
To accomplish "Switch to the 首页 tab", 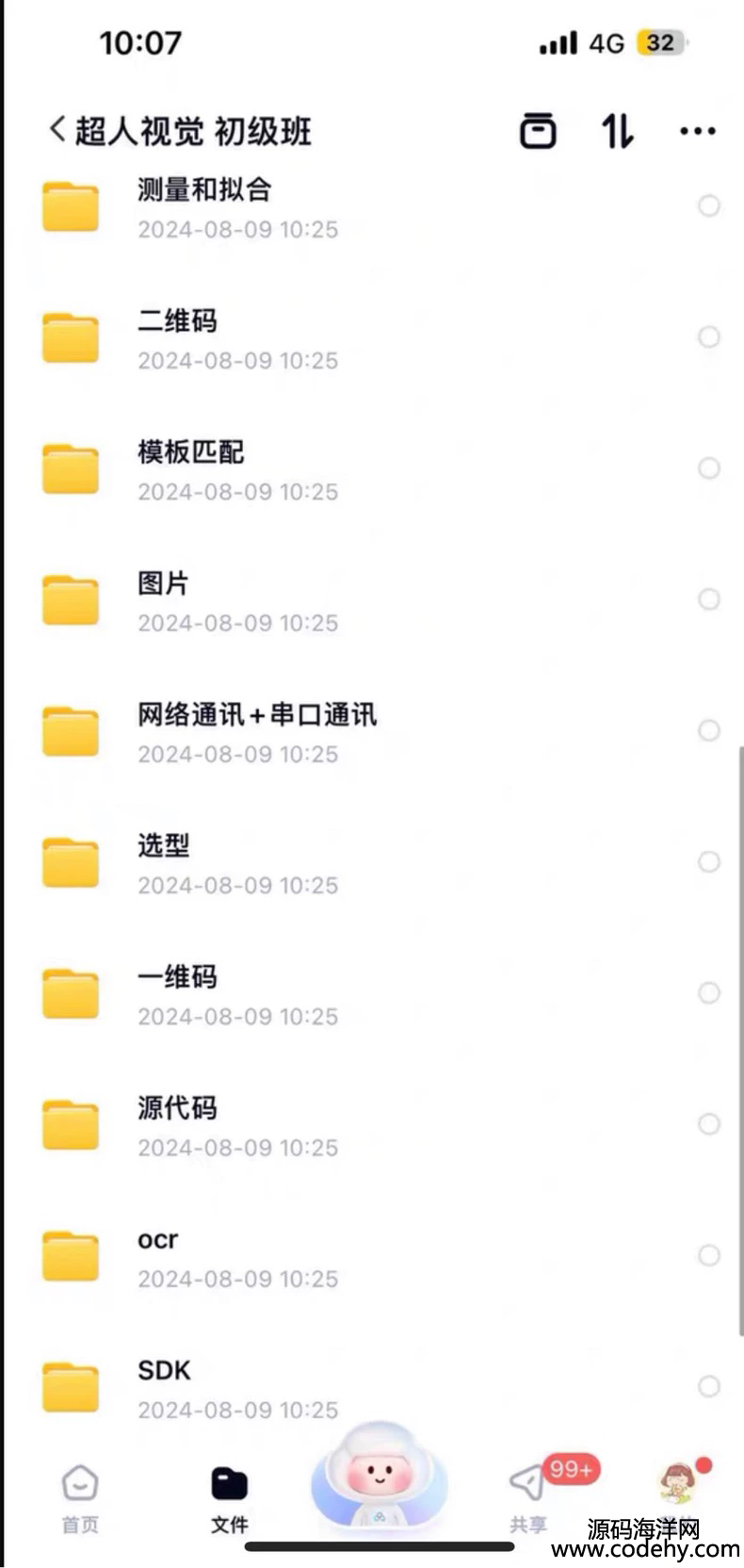I will point(80,1498).
